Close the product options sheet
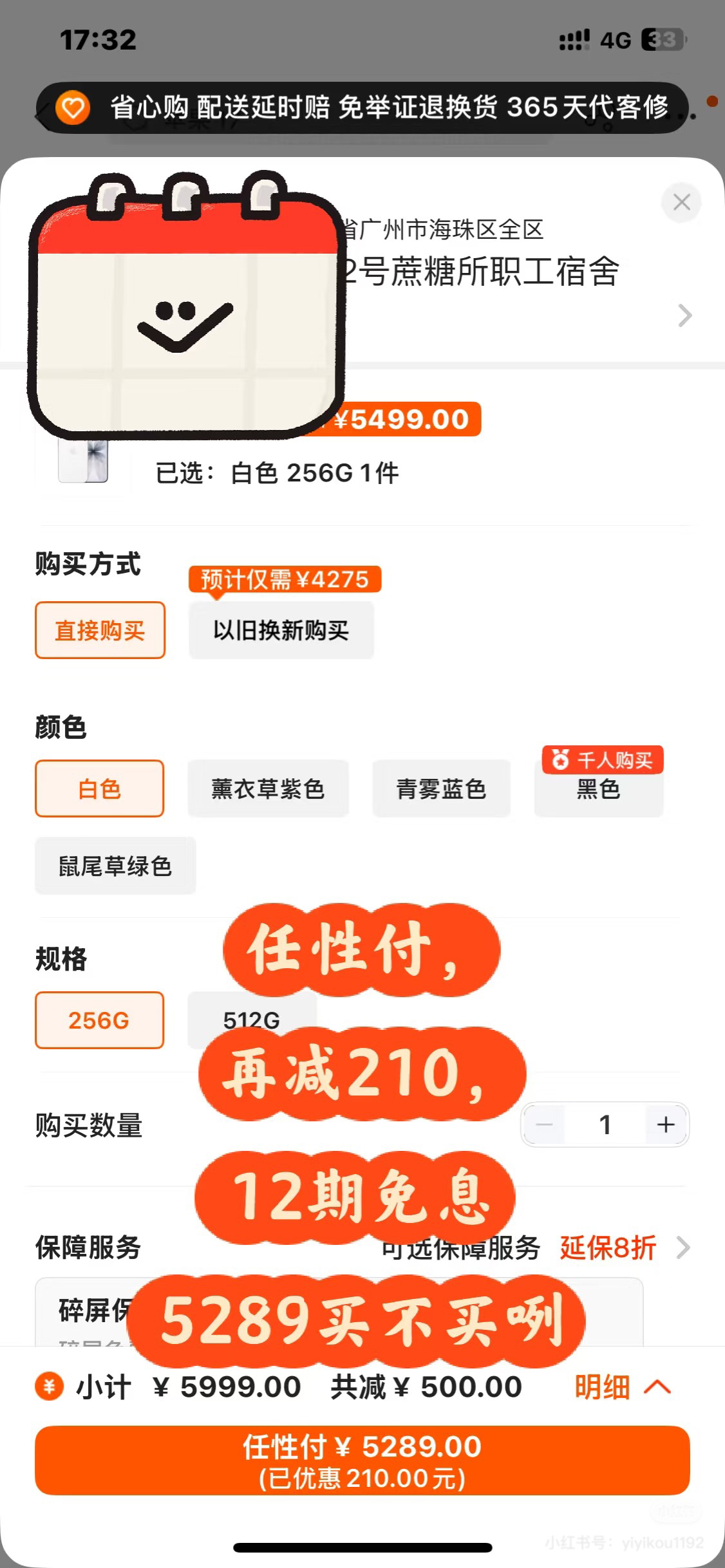 [681, 202]
